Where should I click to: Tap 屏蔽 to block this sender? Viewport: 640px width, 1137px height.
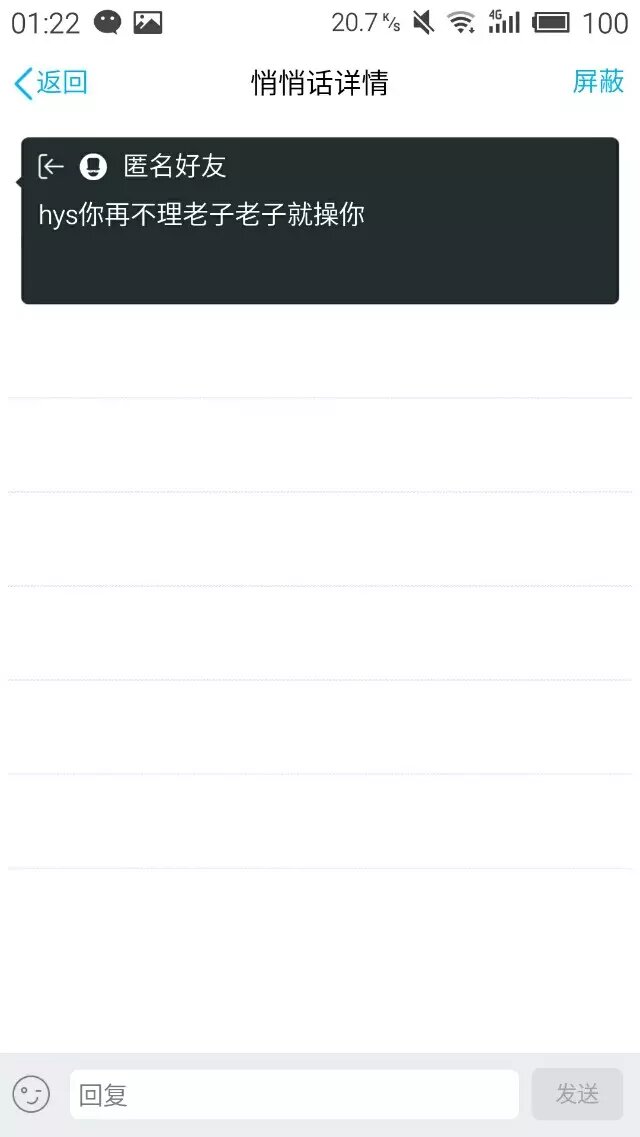(597, 82)
